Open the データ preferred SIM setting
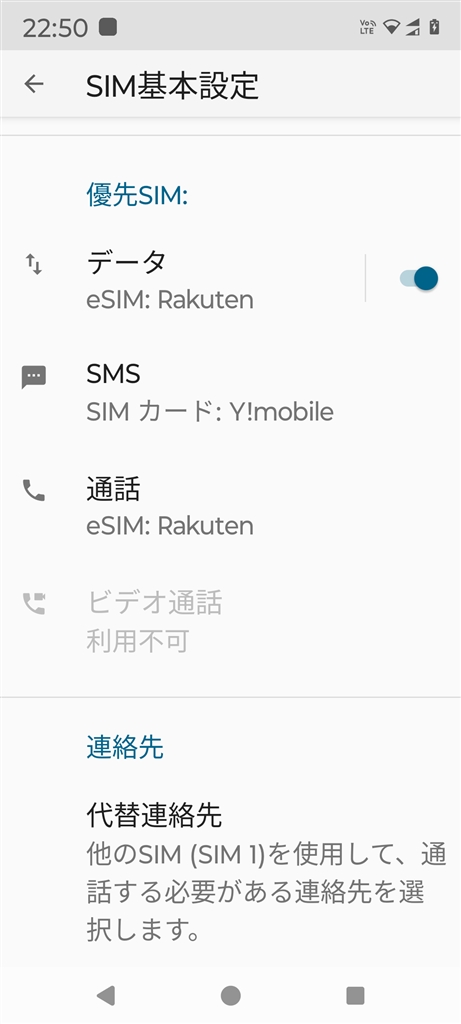Screen dimensions: 461x1024 pyautogui.click(x=182, y=279)
